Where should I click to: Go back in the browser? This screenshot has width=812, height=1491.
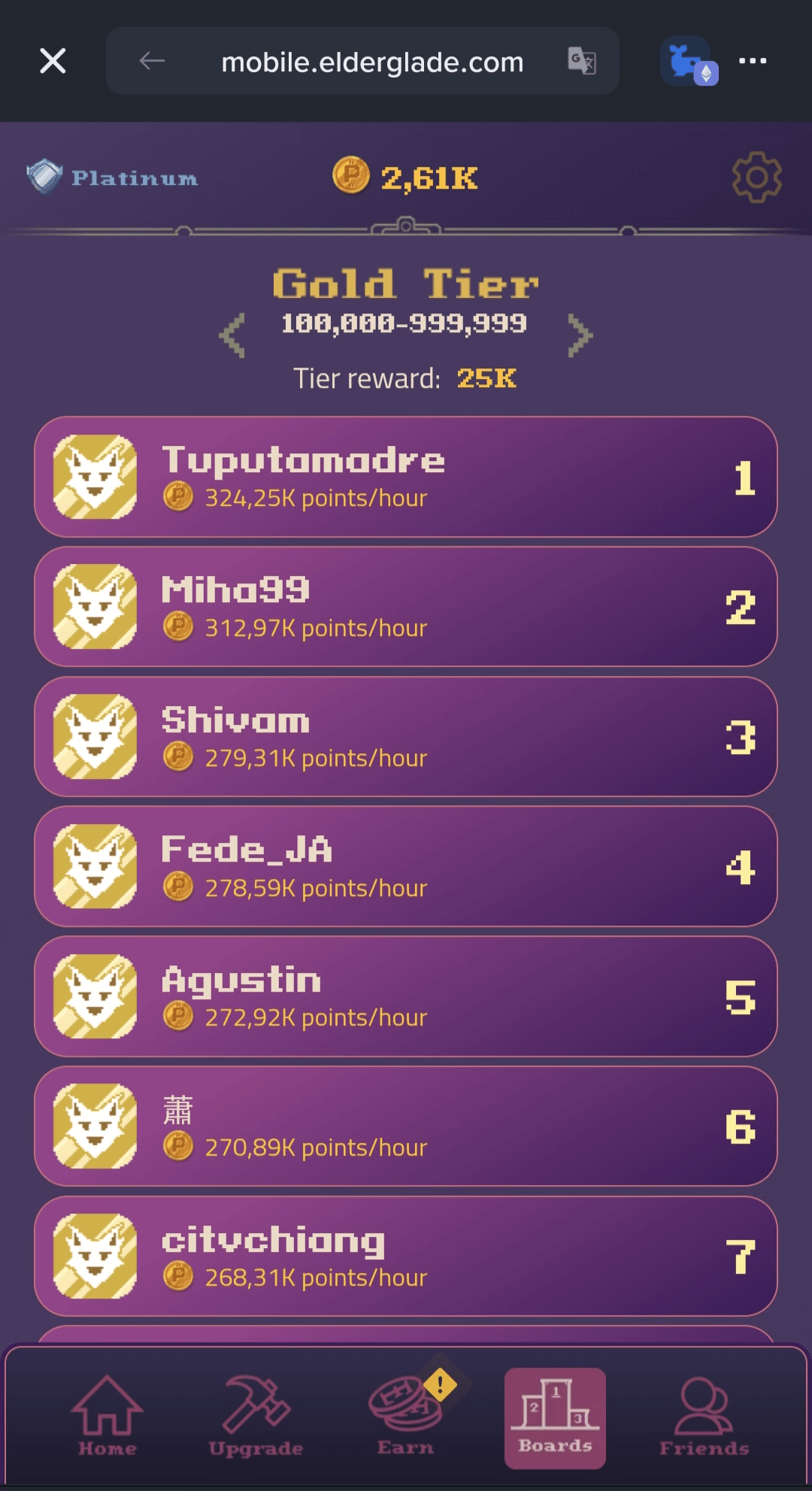point(152,61)
